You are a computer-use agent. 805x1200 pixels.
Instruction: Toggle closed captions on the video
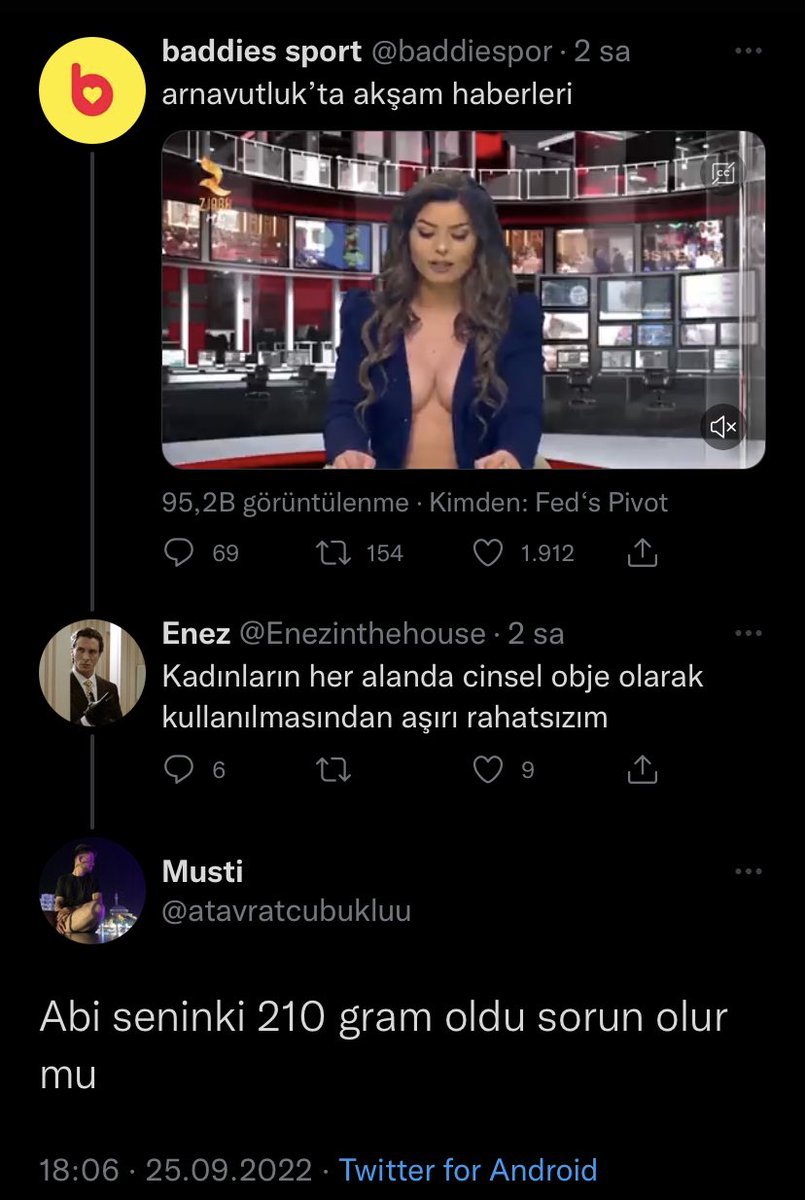coord(723,173)
